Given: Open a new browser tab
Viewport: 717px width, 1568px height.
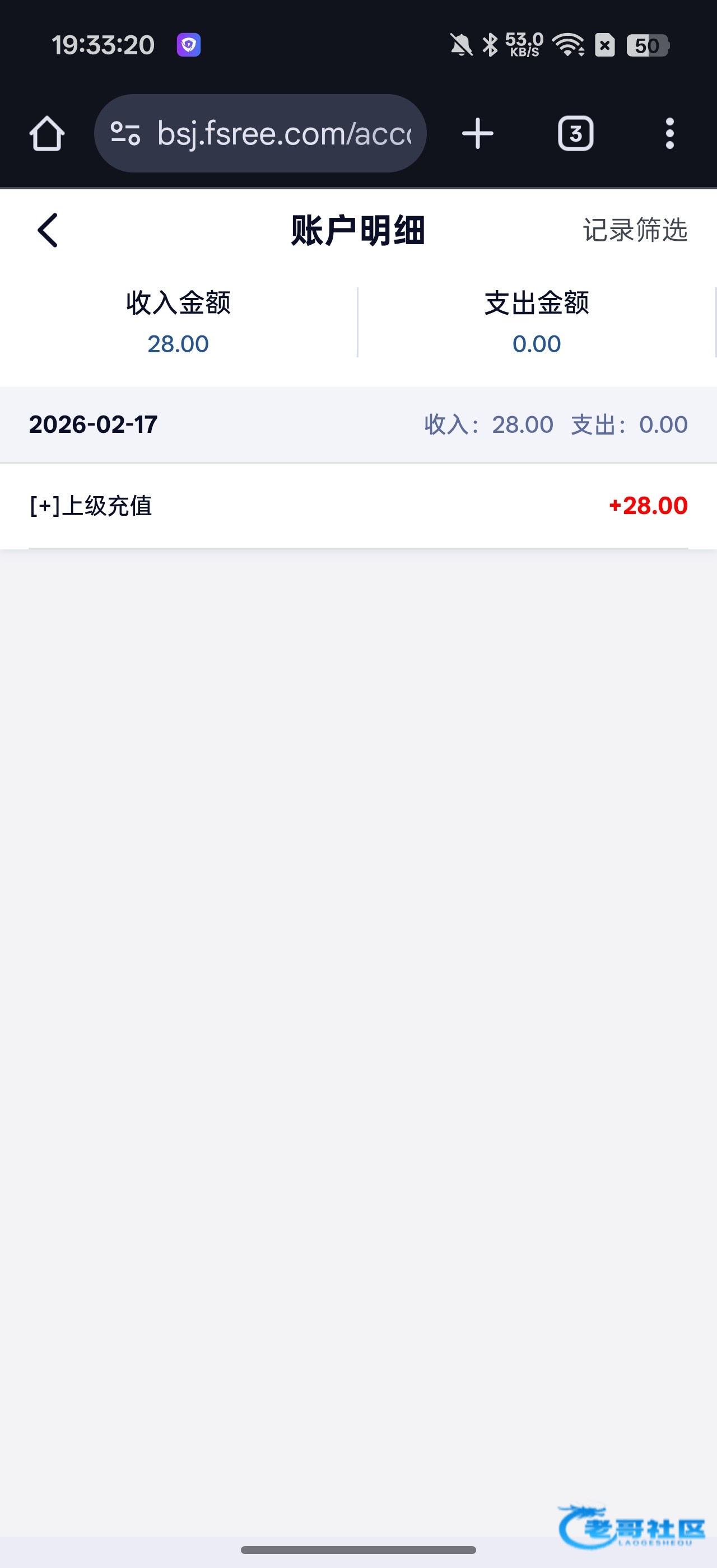Looking at the screenshot, I should point(478,133).
